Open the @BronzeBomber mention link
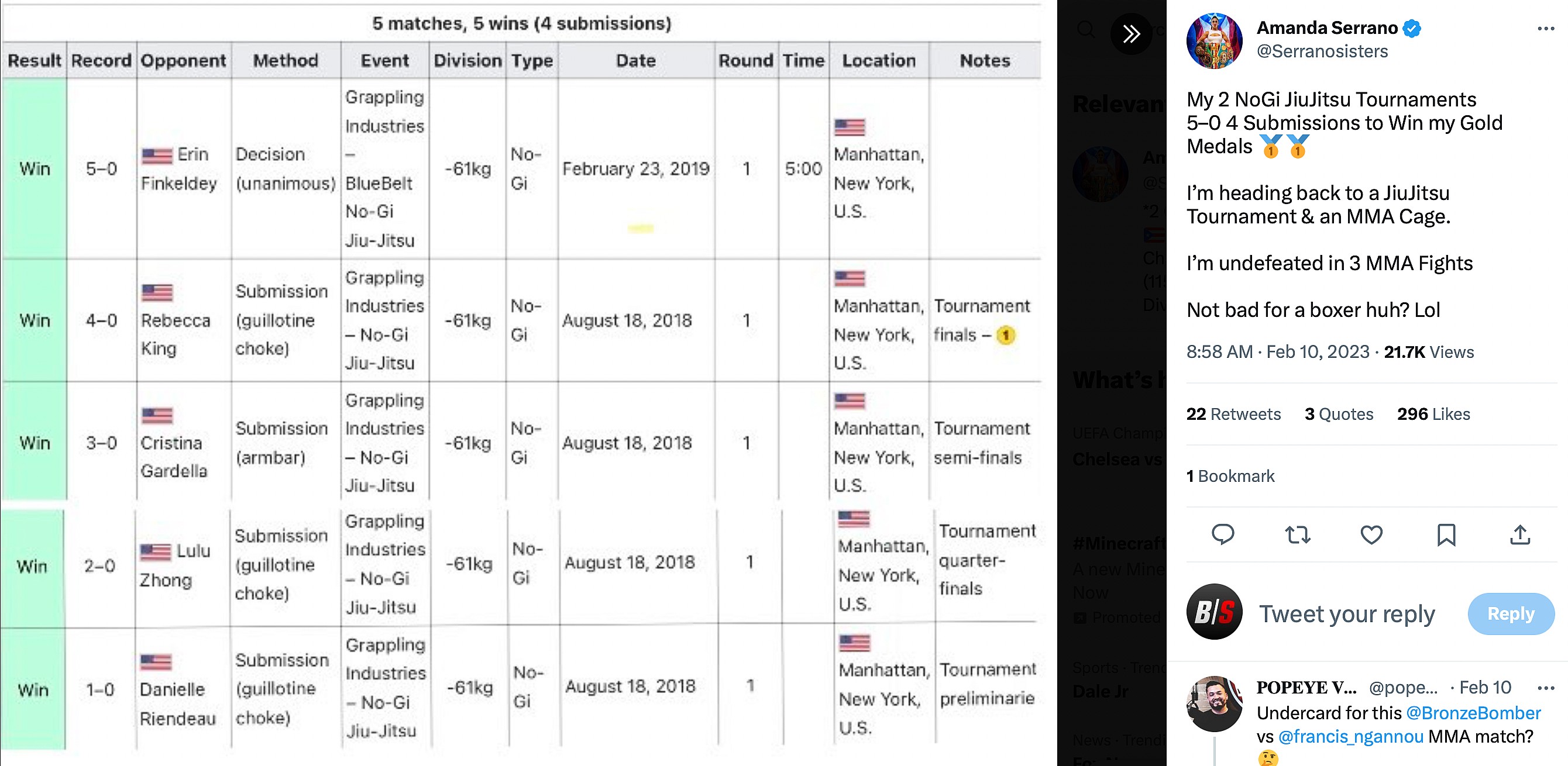The image size is (1568, 766). click(1473, 712)
